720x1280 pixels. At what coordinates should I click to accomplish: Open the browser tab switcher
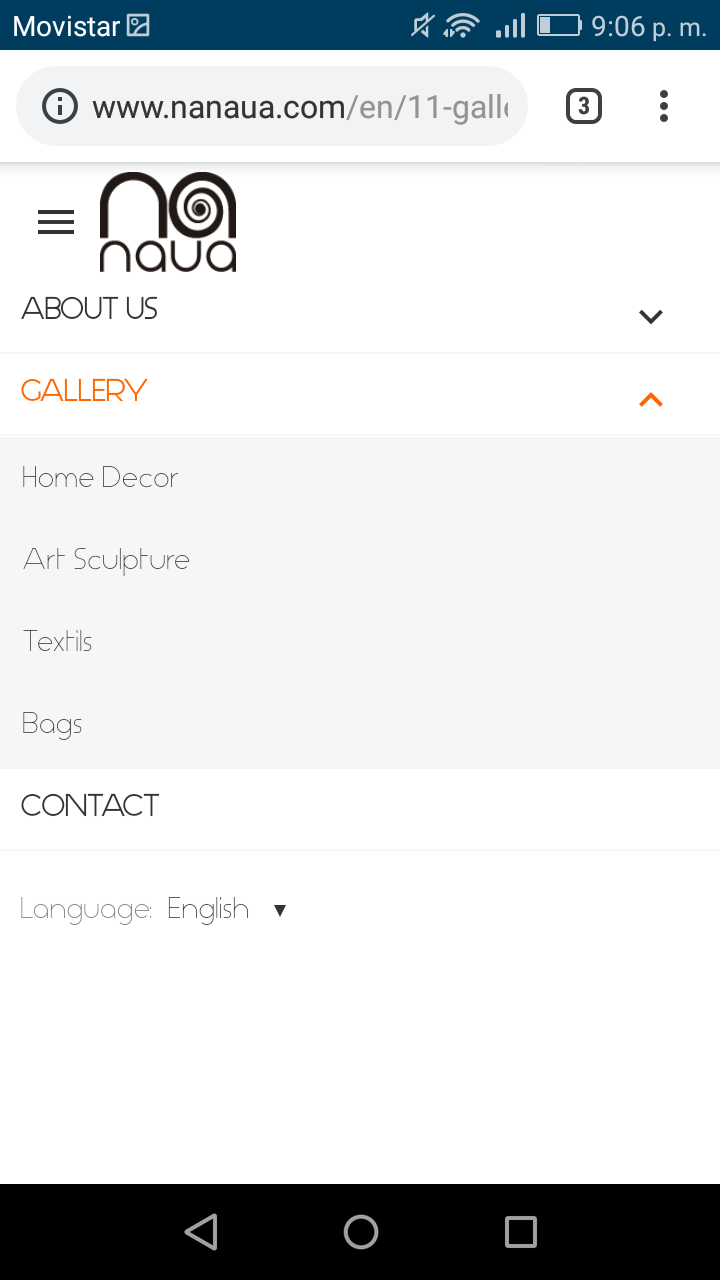click(584, 106)
